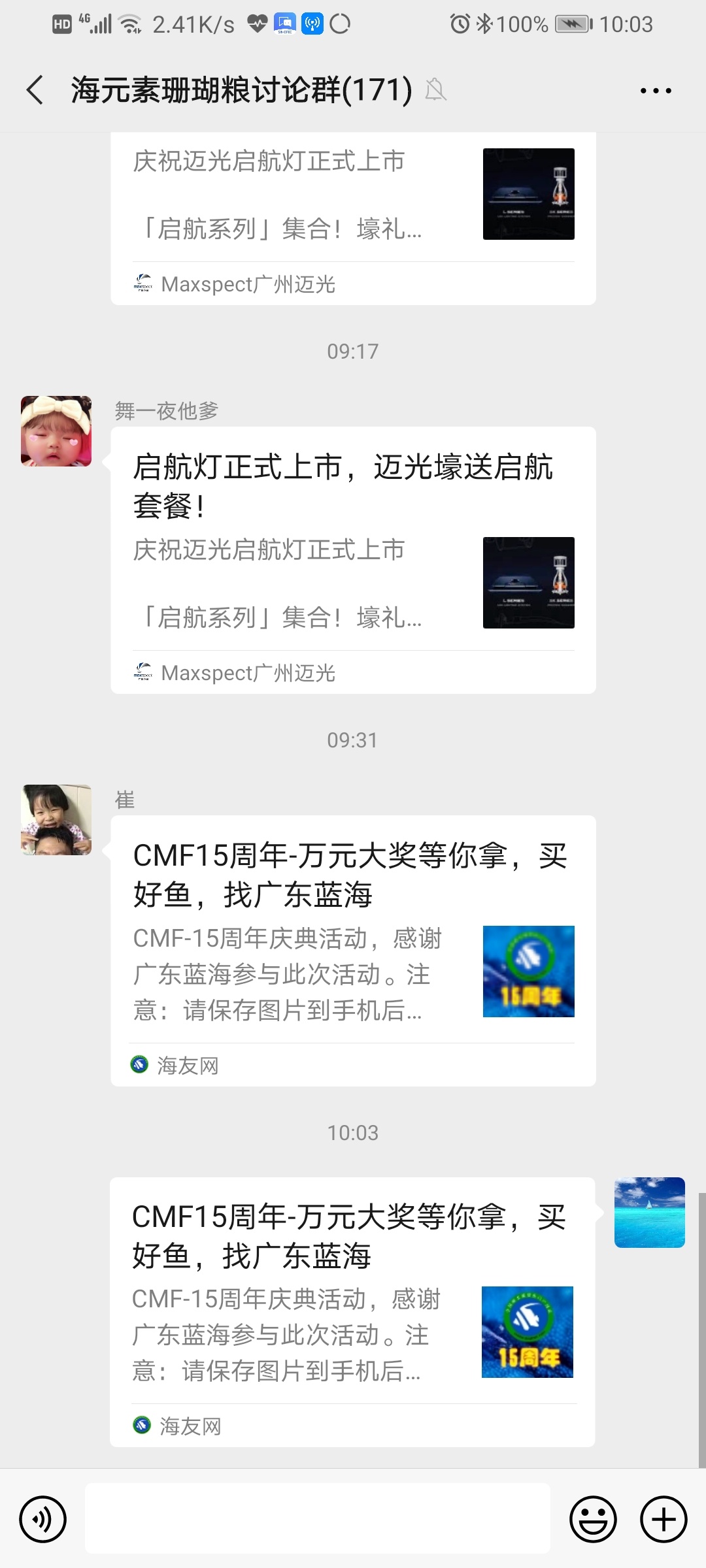
Task: Tap my own ocean avatar
Action: tap(649, 1212)
